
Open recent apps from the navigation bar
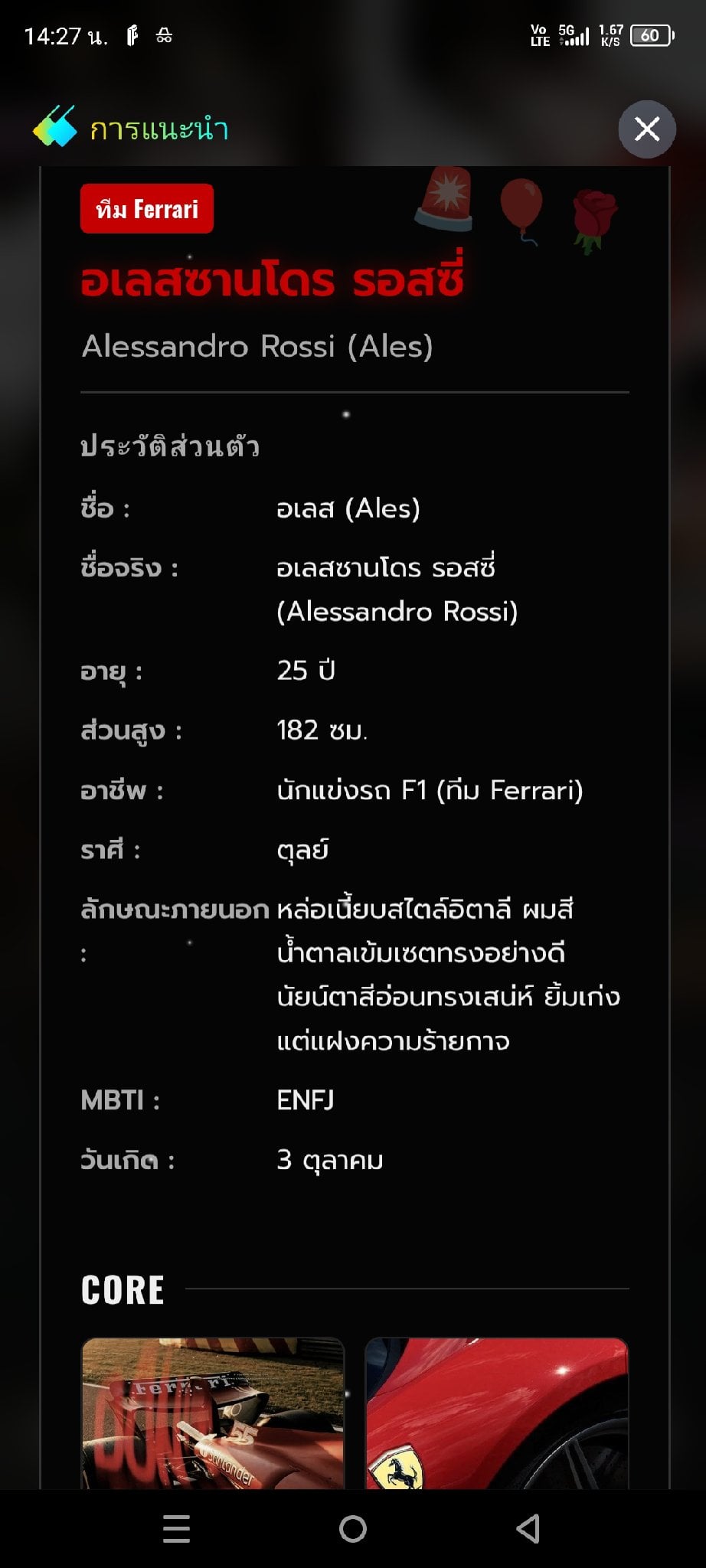tap(176, 1529)
